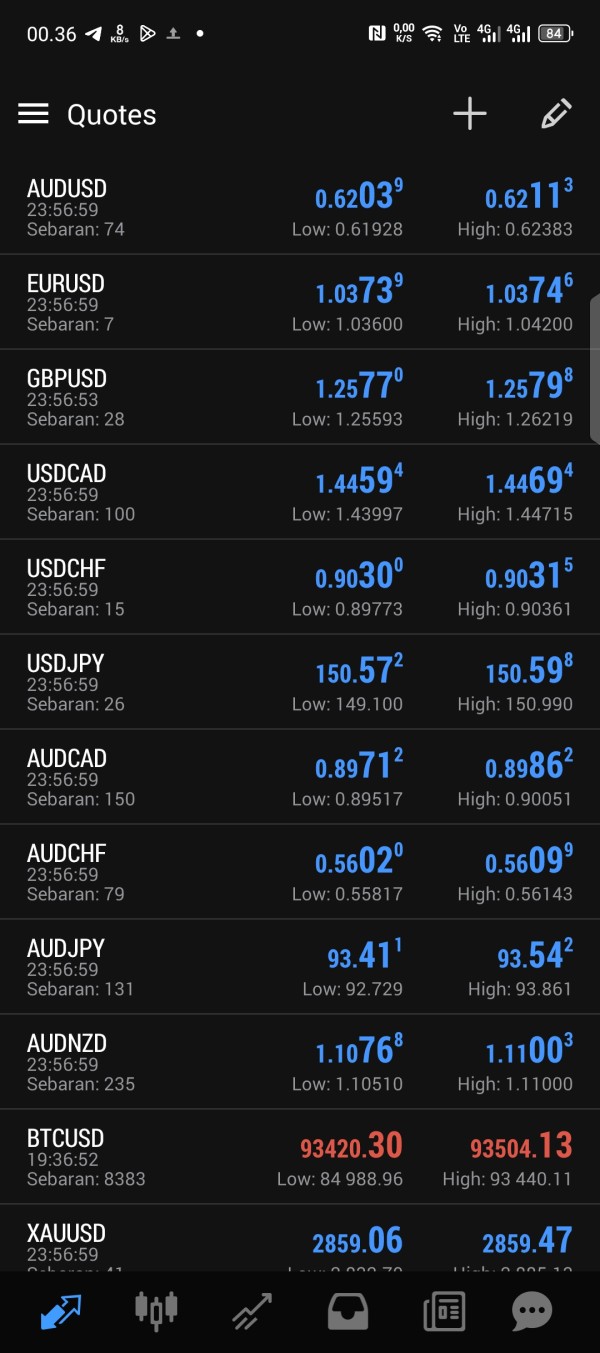Open the history inbox tab

point(348,1311)
